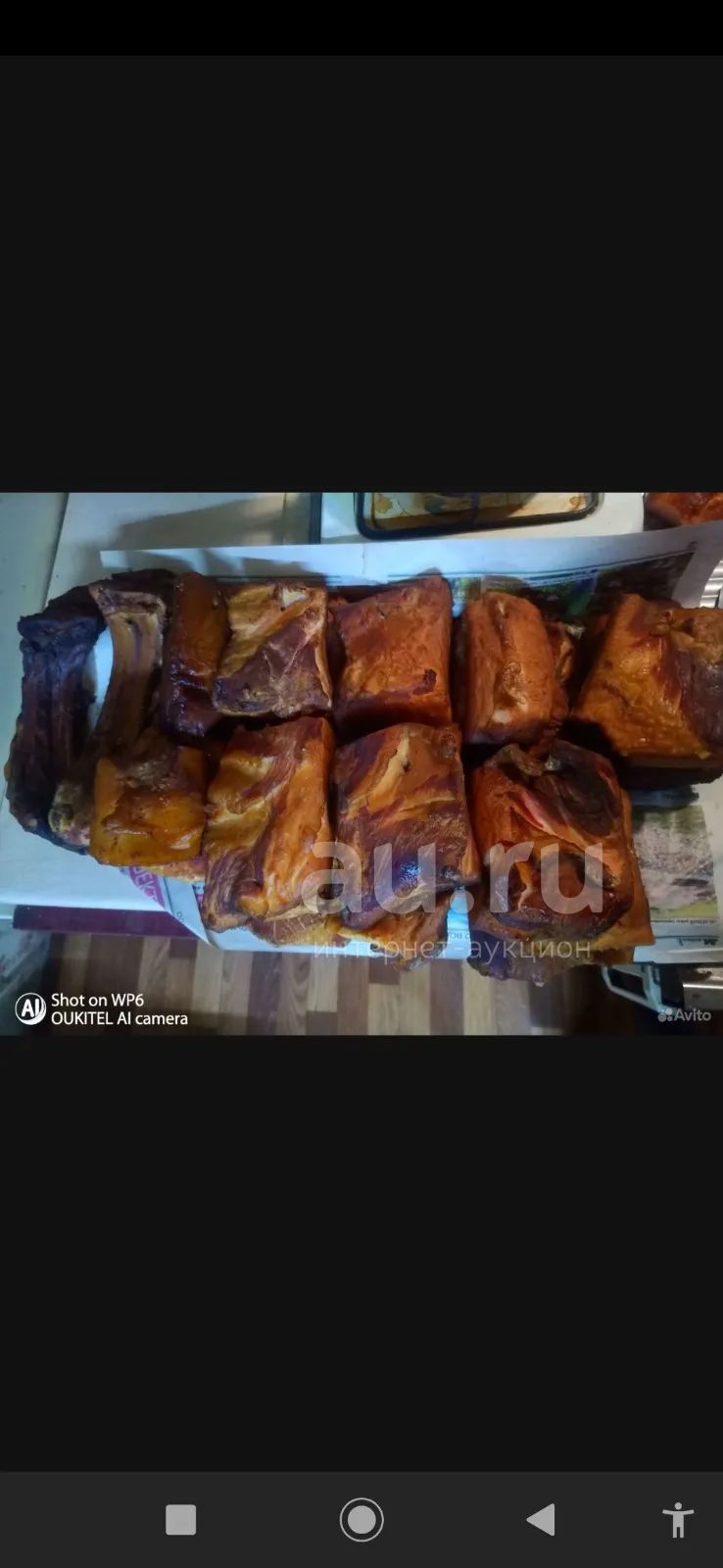Screen dimensions: 723x1568
Task: Go back using the triangle button
Action: 541,1520
